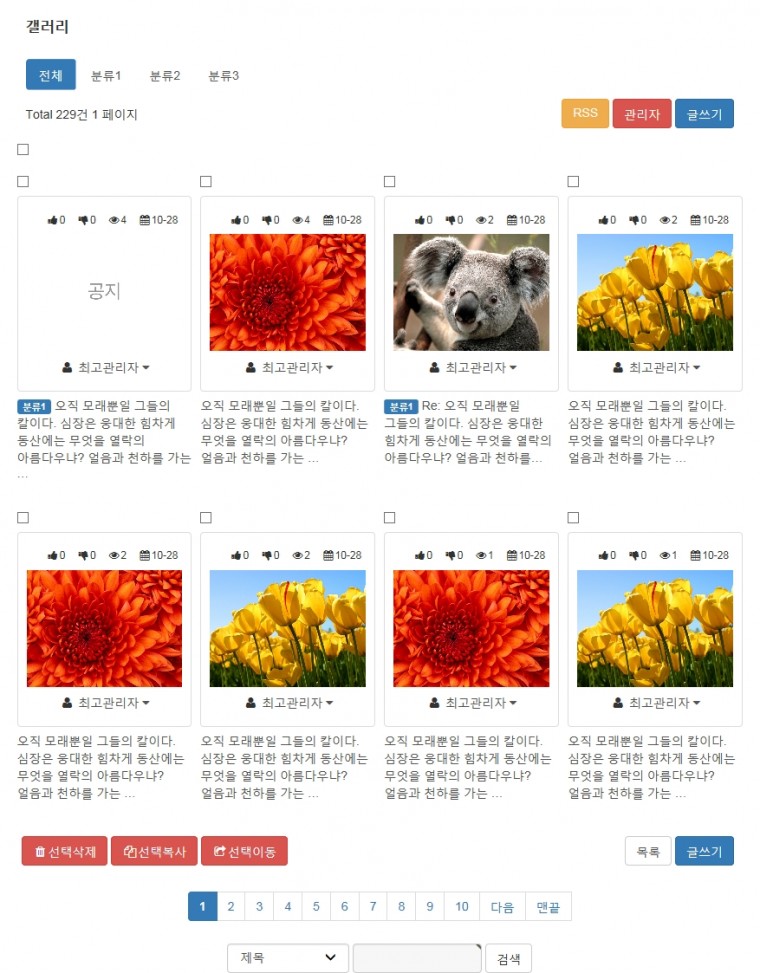Check the select-all checkbox above the gallery
This screenshot has height=973, width=760.
pyautogui.click(x=23, y=150)
